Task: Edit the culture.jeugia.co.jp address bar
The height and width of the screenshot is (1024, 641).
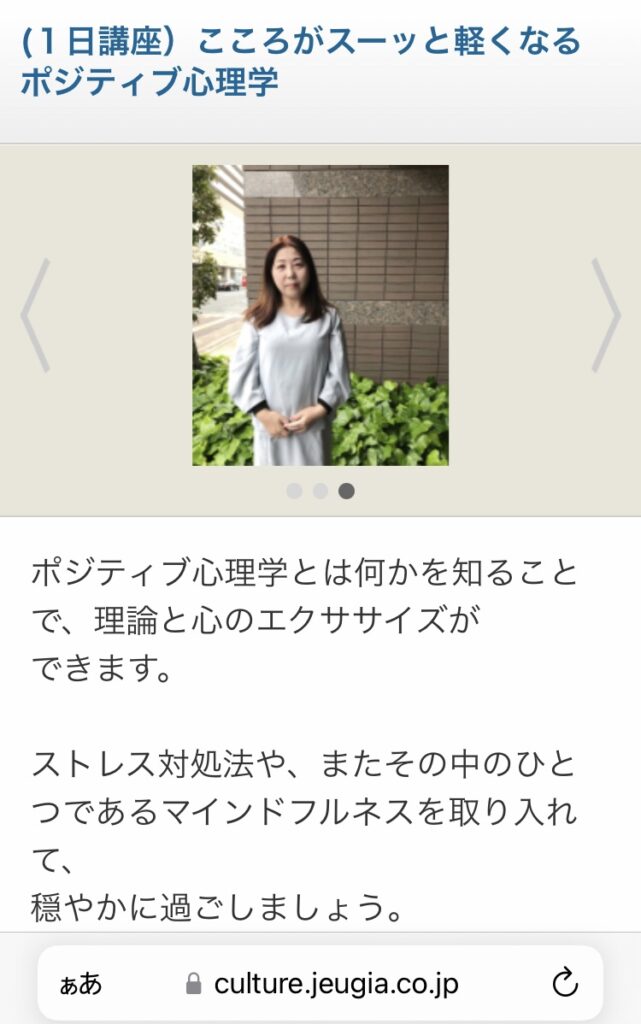Action: pyautogui.click(x=335, y=984)
